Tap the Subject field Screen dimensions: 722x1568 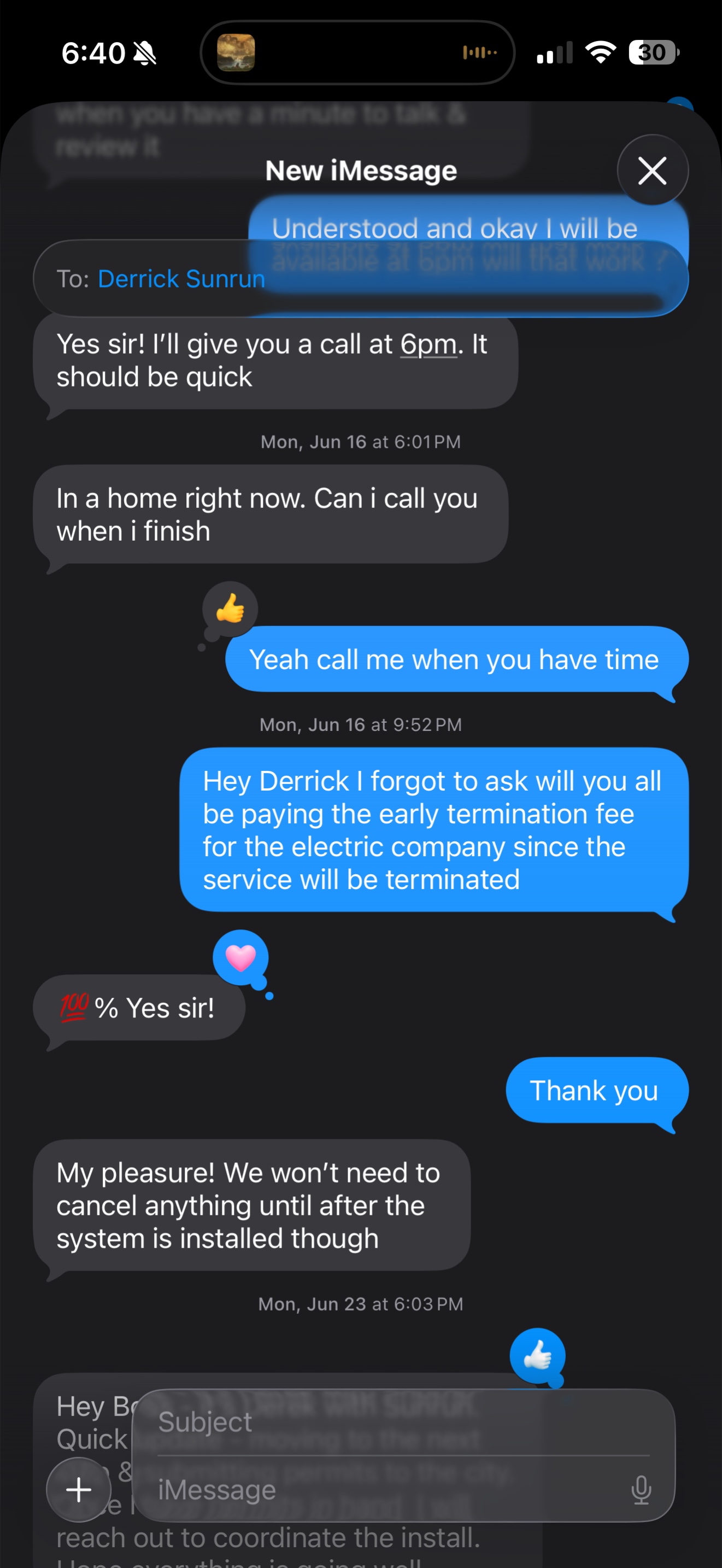(402, 1423)
